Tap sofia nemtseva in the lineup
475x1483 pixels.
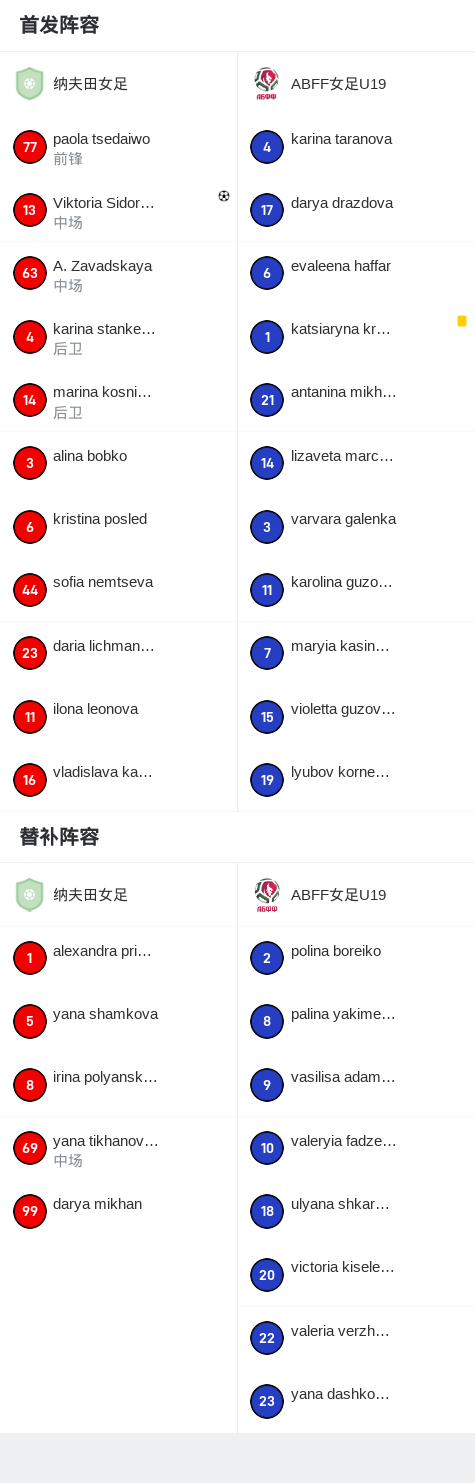(118, 590)
